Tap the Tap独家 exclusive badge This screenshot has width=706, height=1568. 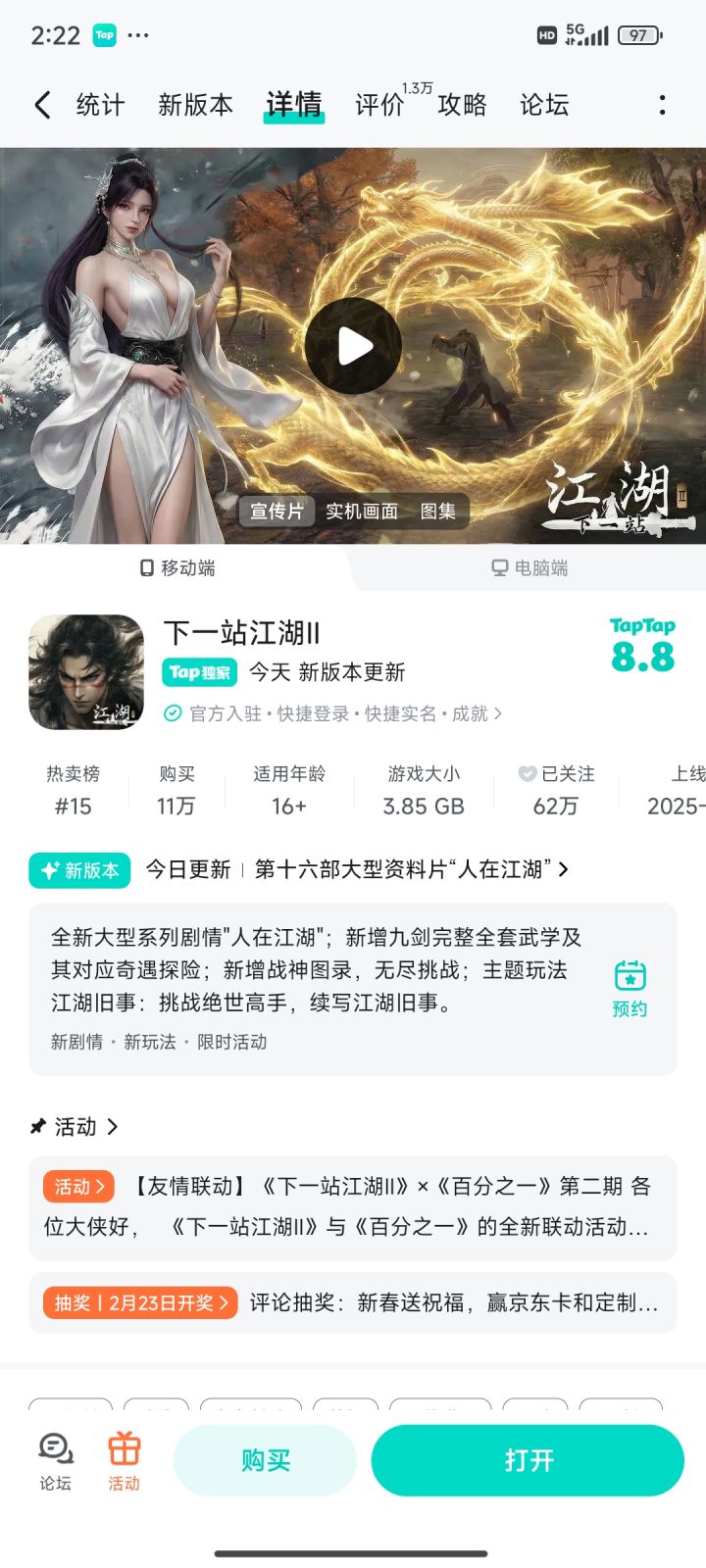point(199,672)
